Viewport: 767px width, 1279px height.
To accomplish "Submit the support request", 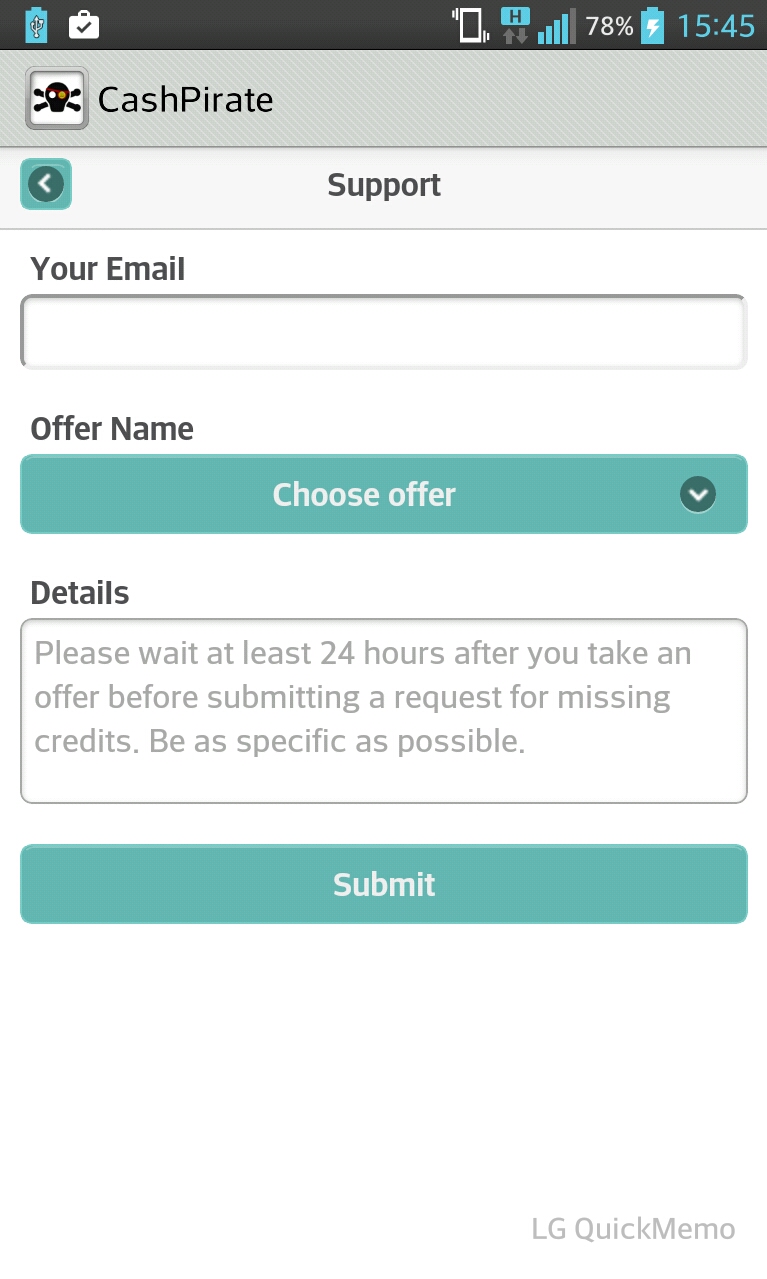I will coord(383,884).
